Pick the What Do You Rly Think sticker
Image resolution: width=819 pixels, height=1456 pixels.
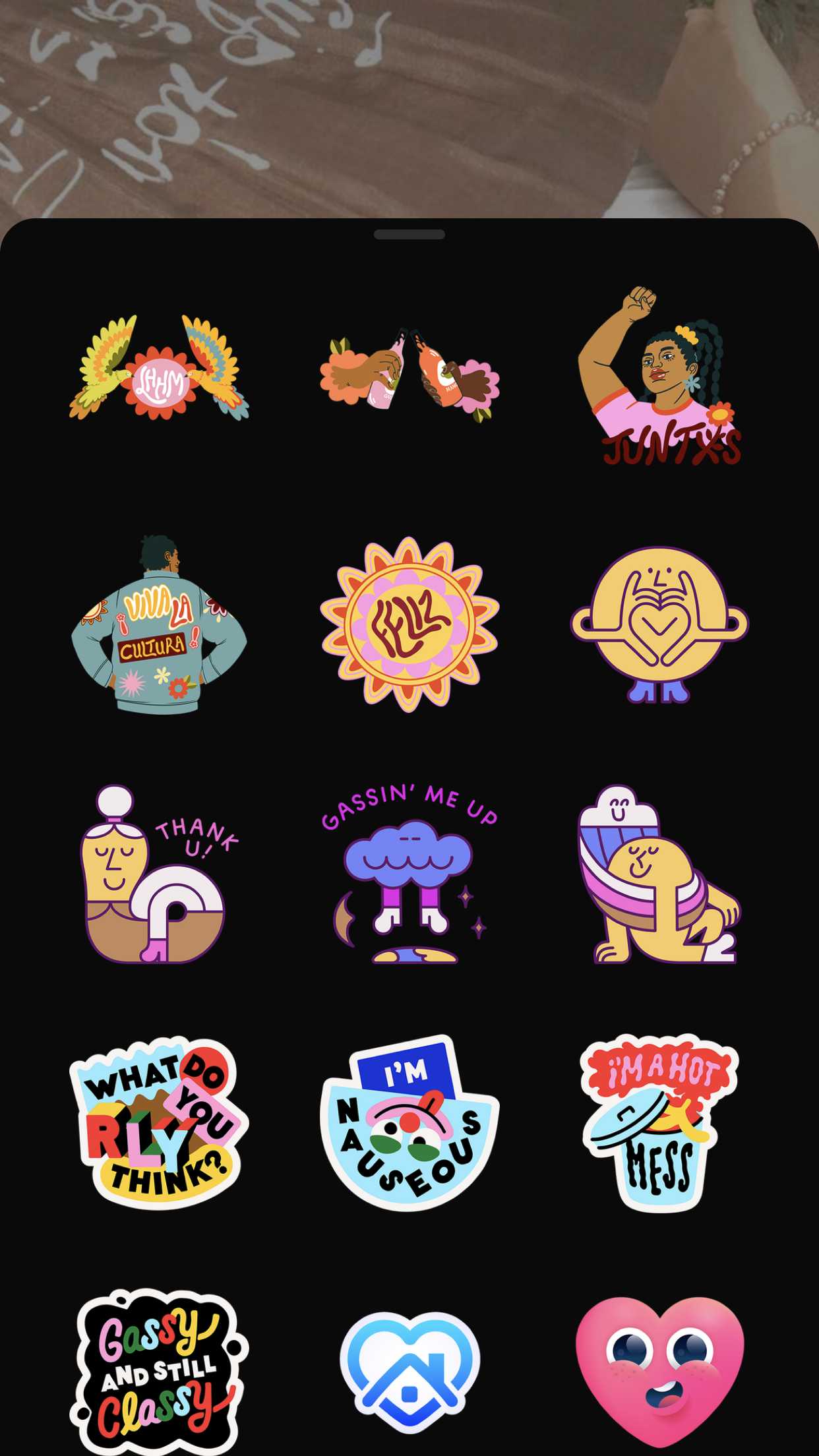(x=159, y=1123)
